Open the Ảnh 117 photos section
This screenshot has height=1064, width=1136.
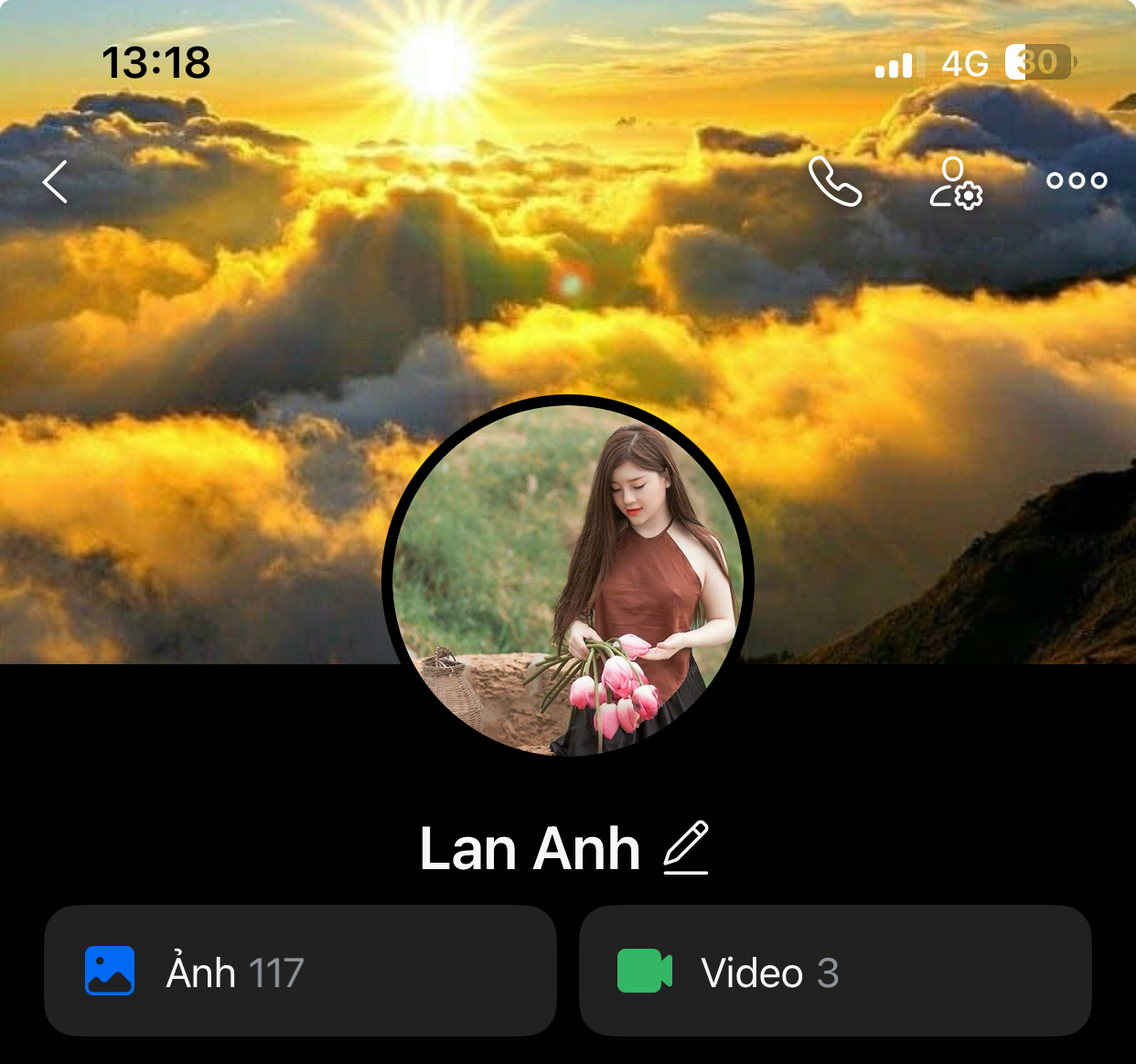click(300, 971)
